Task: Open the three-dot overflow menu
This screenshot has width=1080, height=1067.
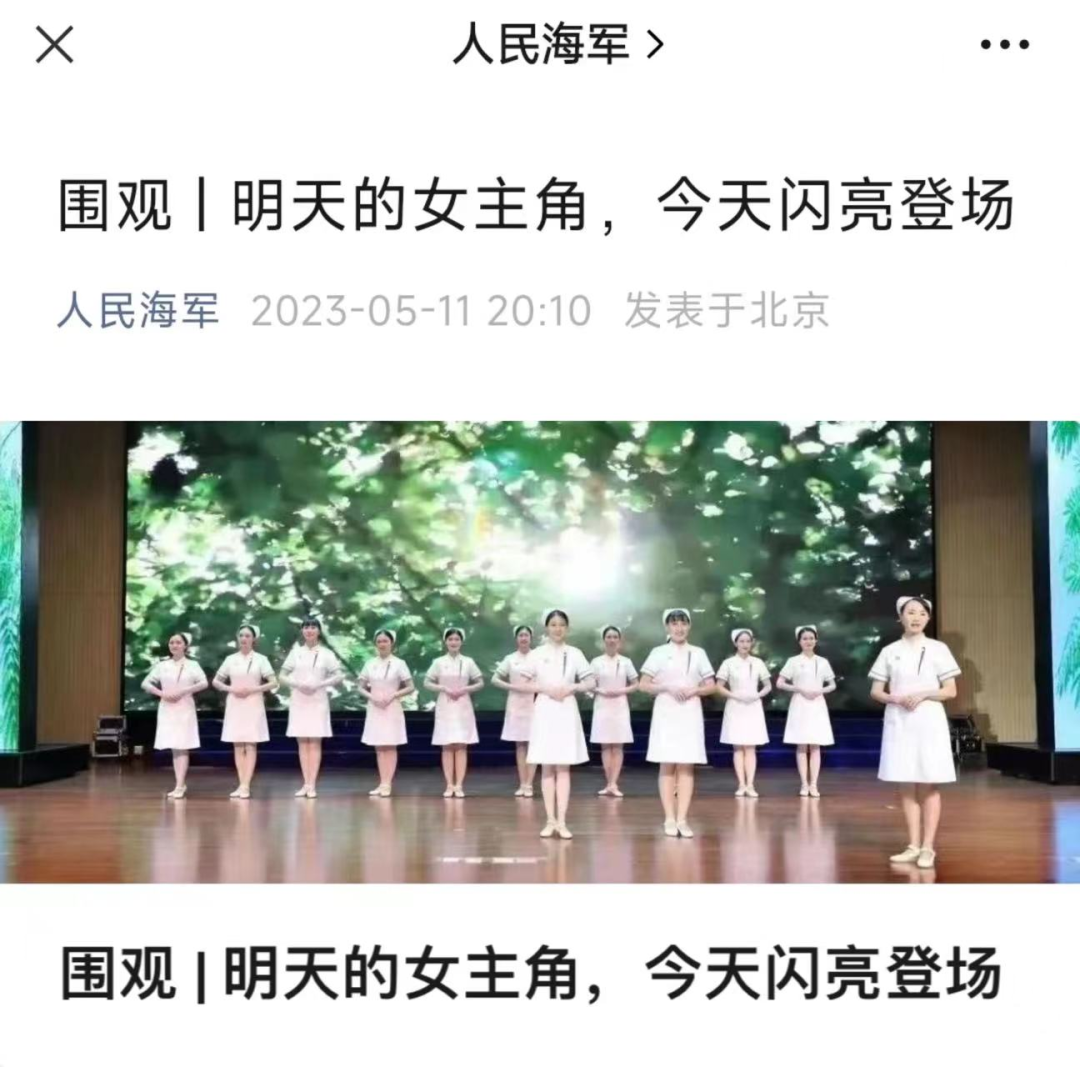Action: [1004, 45]
